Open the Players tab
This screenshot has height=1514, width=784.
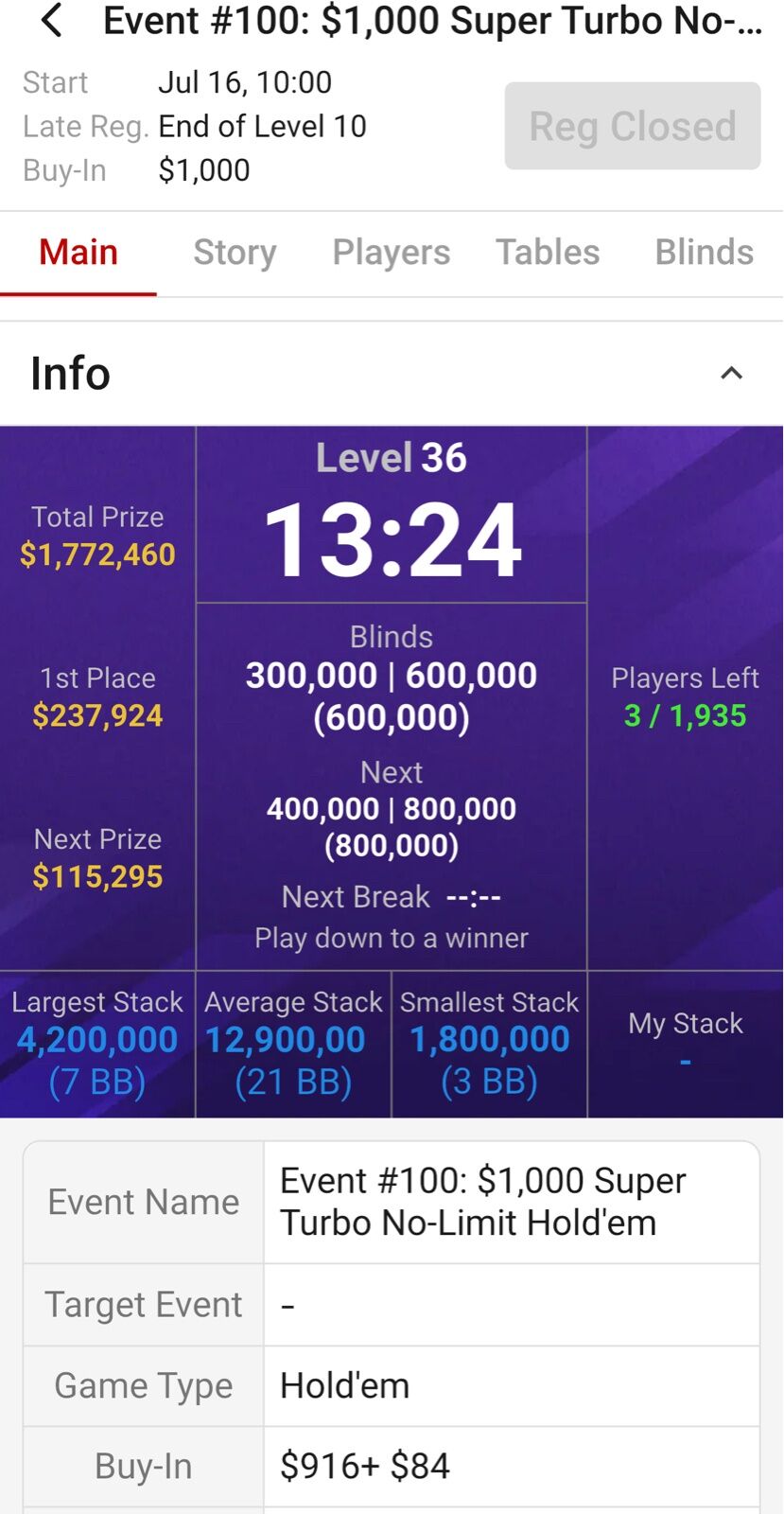tap(392, 253)
